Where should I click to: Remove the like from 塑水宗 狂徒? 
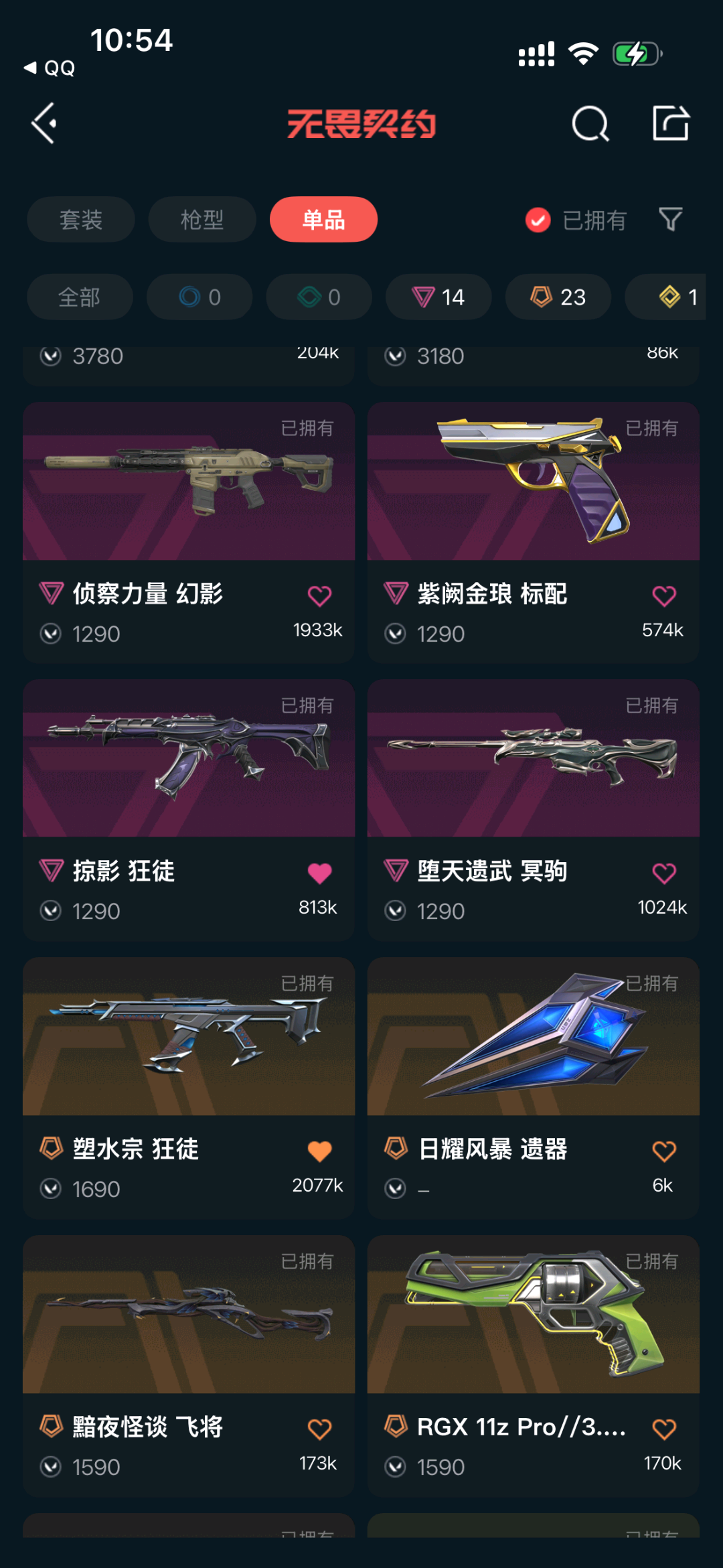point(319,1151)
